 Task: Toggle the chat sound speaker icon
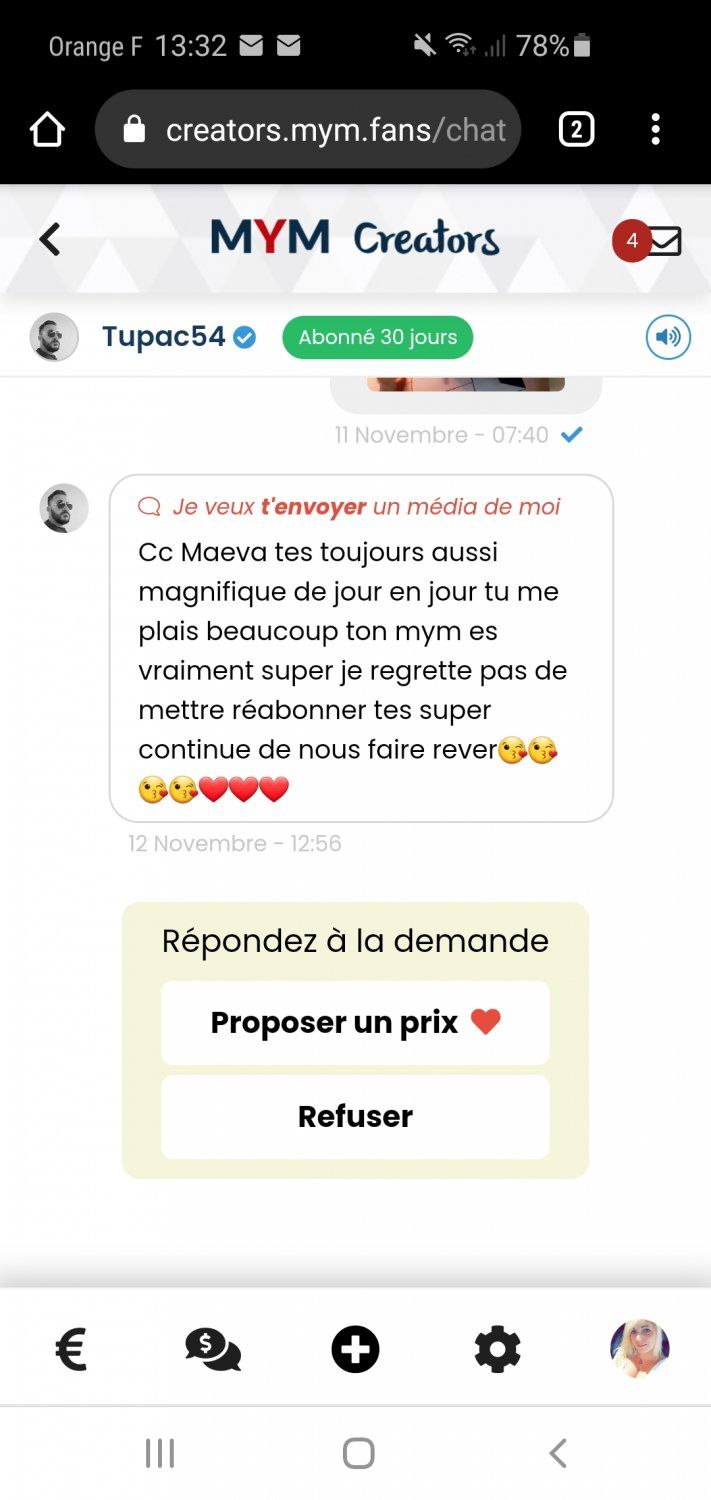coord(667,337)
